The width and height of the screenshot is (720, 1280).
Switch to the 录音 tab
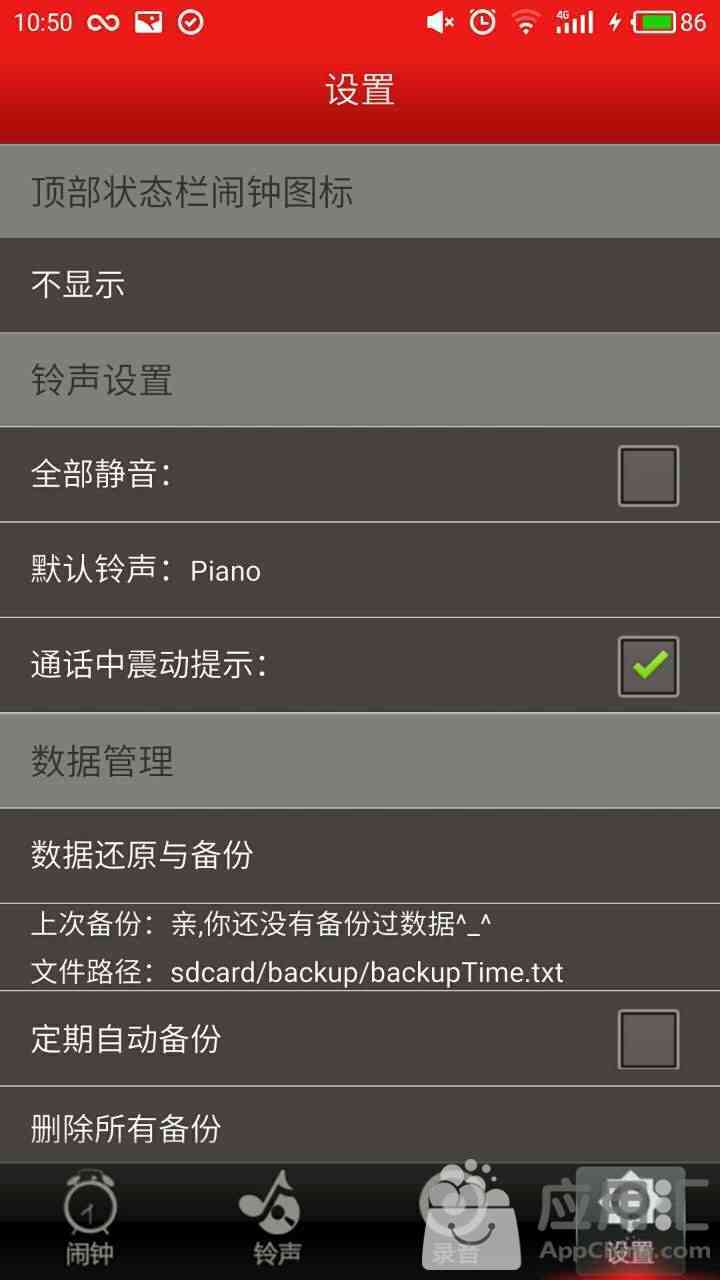pos(455,1220)
